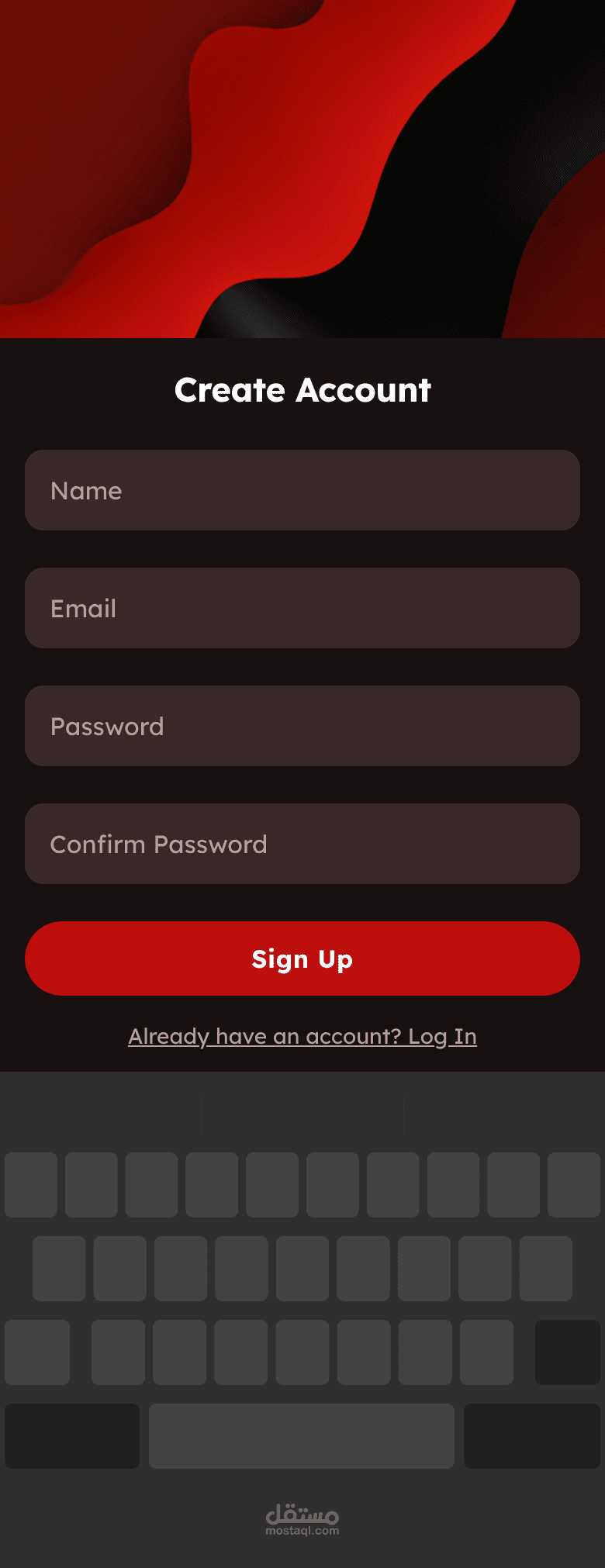605x1568 pixels.
Task: Select the Password field
Action: pos(302,726)
